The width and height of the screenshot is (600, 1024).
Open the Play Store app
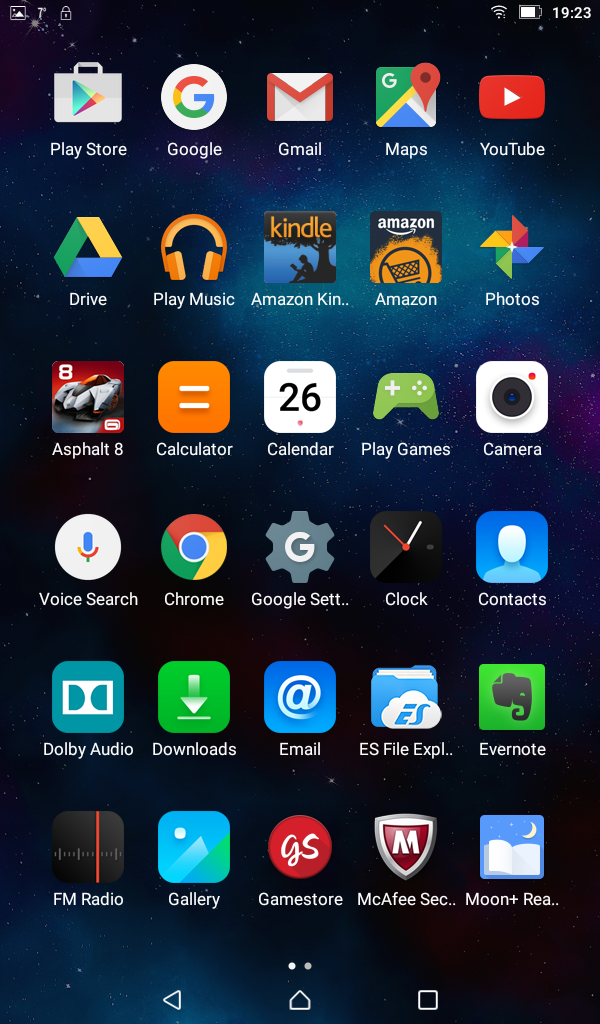tap(88, 97)
